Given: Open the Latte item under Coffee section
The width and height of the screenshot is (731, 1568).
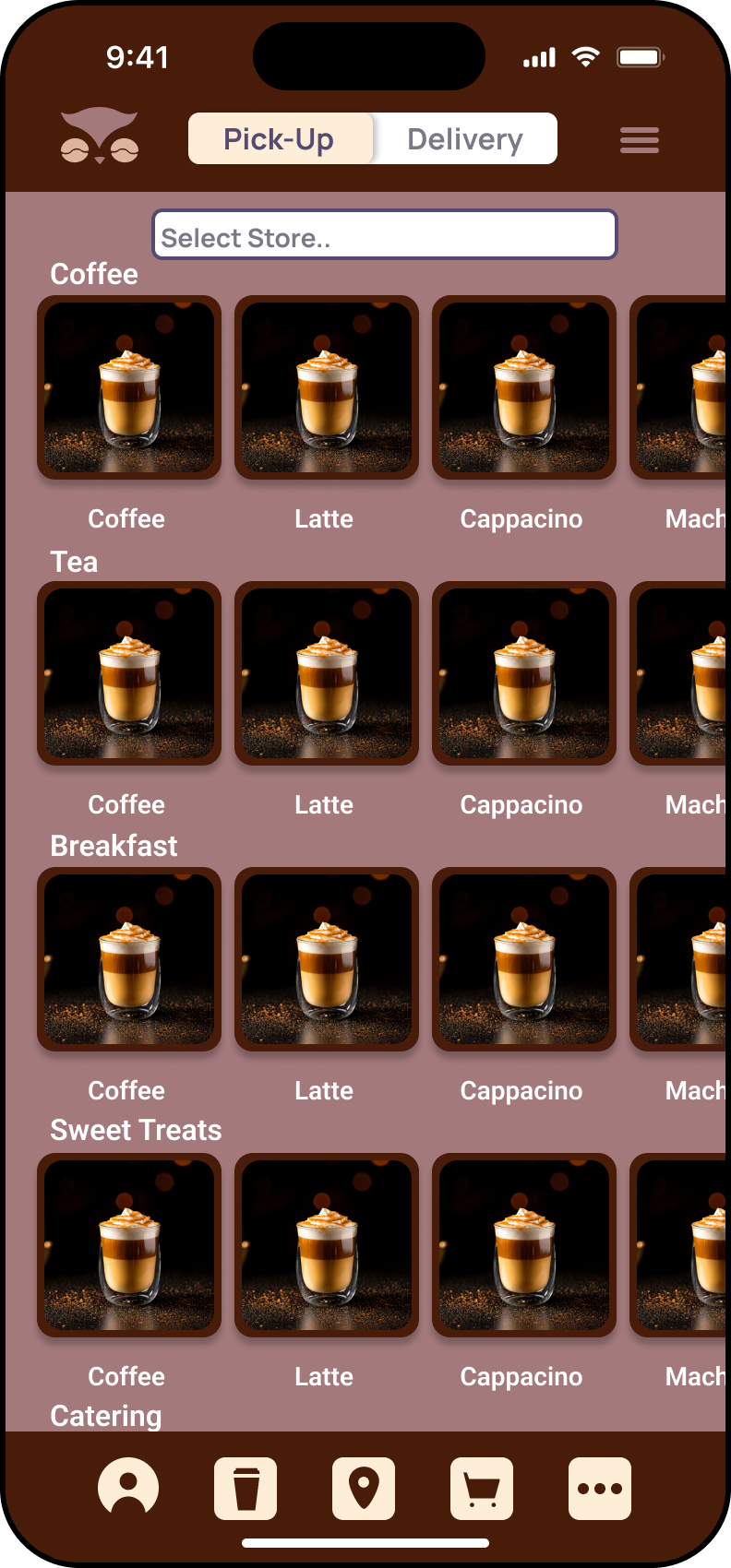Looking at the screenshot, I should pyautogui.click(x=327, y=387).
